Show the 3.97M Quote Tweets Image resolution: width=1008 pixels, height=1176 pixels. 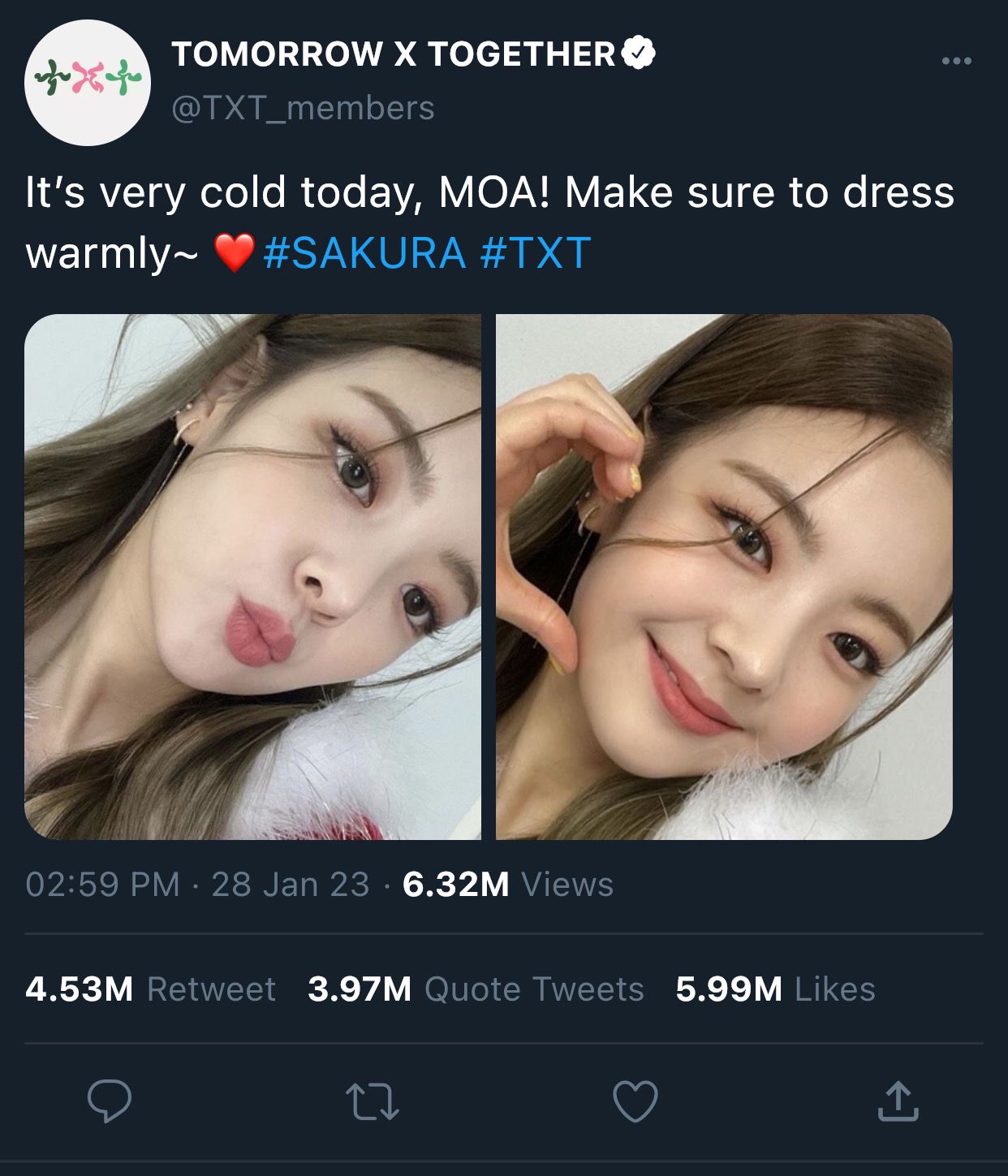click(476, 989)
